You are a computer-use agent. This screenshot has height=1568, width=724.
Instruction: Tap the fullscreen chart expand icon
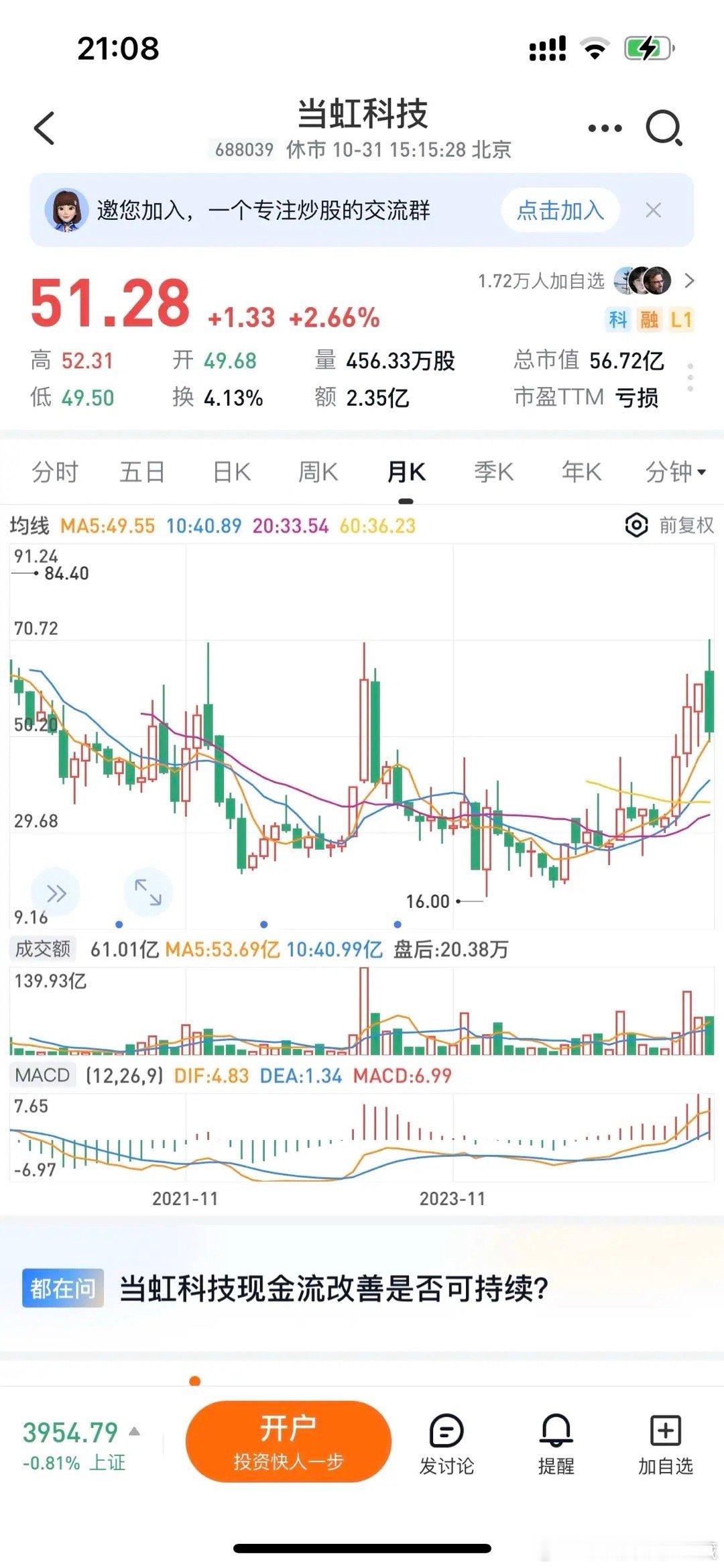point(149,892)
